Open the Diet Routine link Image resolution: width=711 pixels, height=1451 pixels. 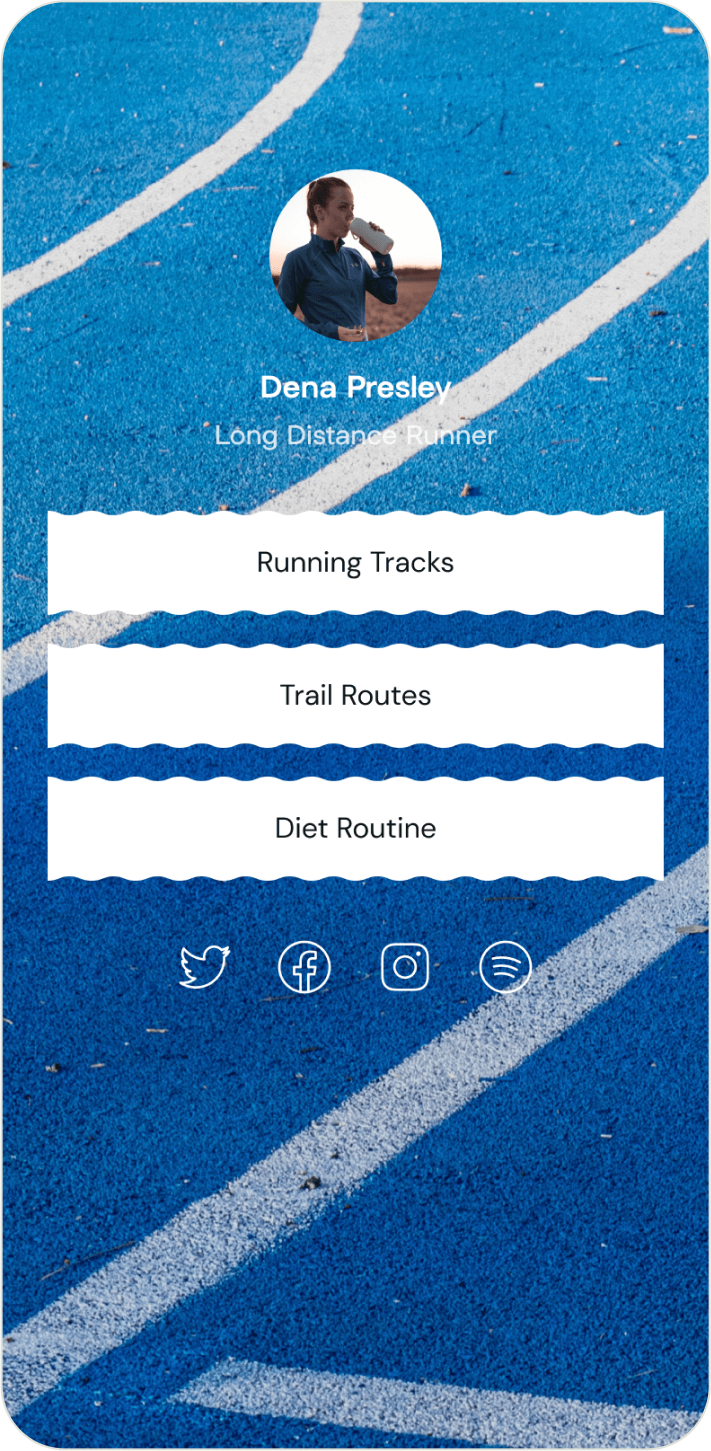(355, 829)
